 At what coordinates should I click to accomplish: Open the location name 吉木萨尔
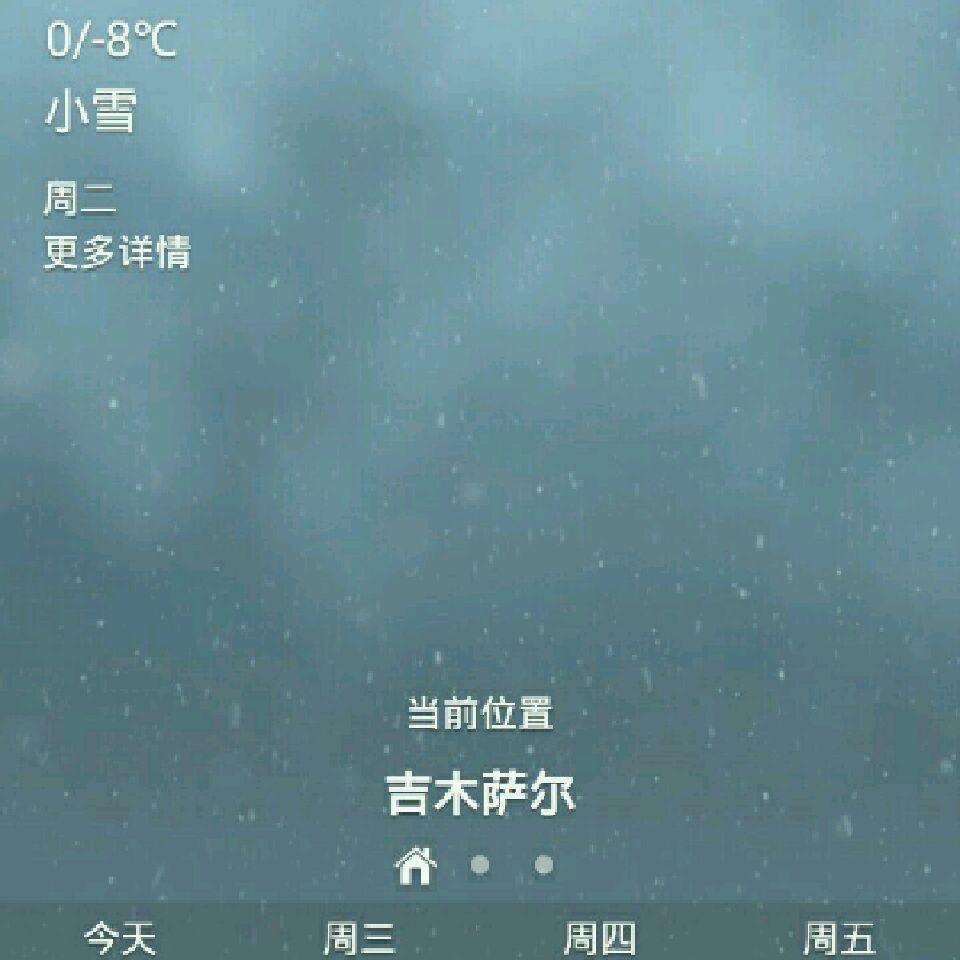pyautogui.click(x=481, y=793)
